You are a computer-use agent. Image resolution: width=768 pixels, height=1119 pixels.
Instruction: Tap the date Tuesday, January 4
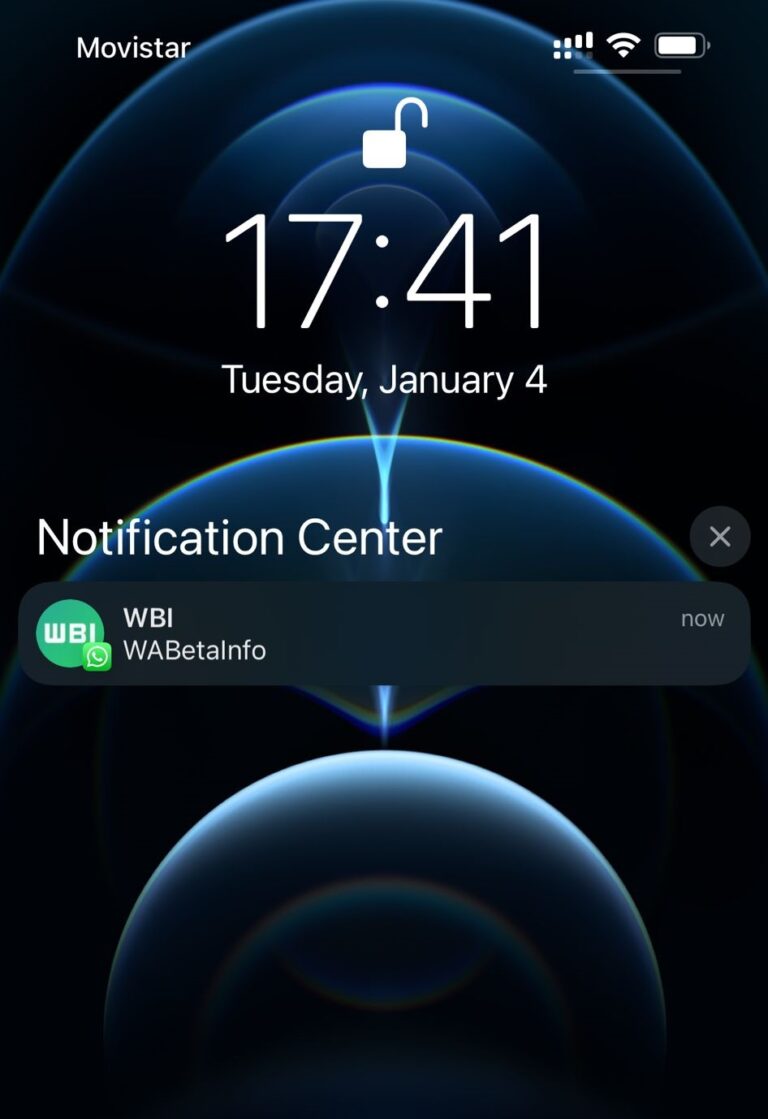click(384, 379)
